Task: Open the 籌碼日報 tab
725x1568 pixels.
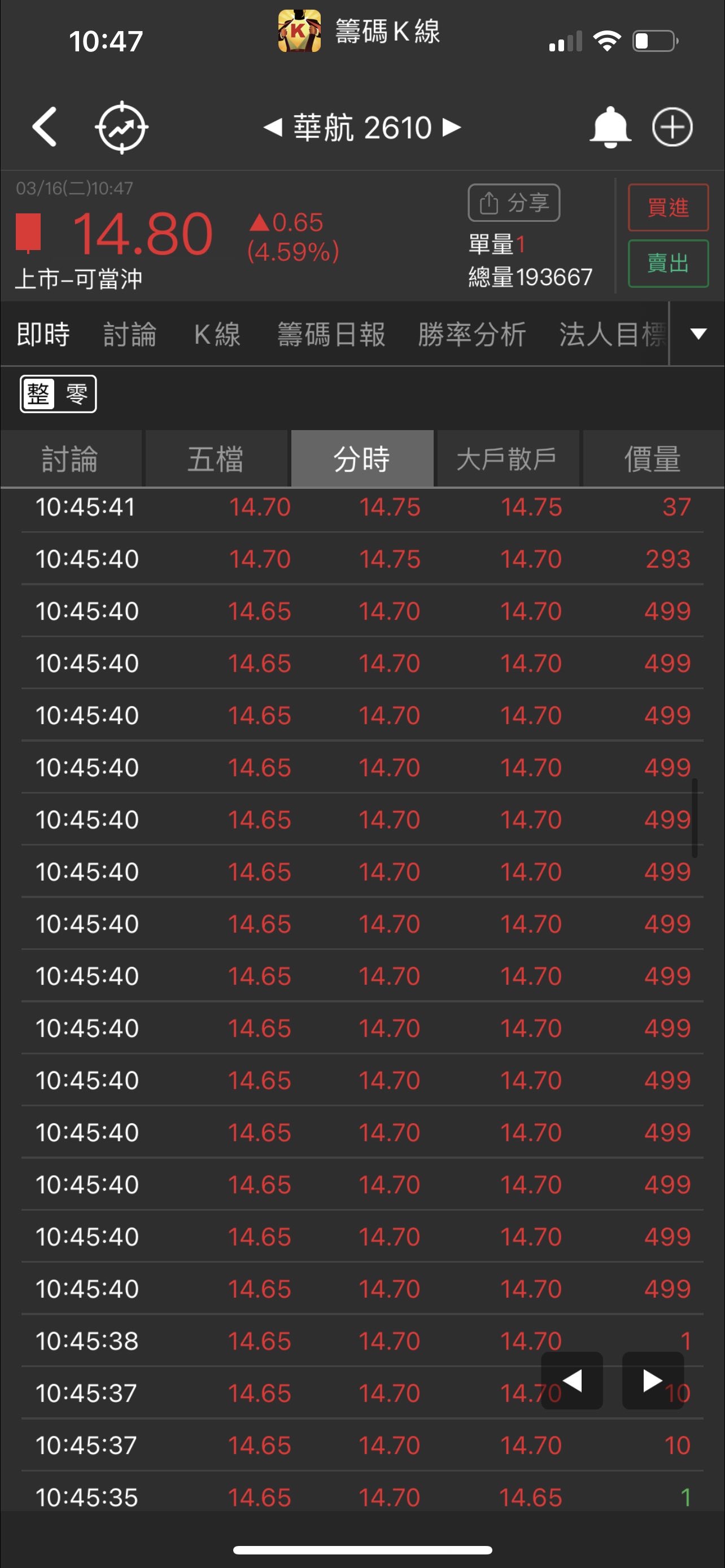Action: coord(331,334)
